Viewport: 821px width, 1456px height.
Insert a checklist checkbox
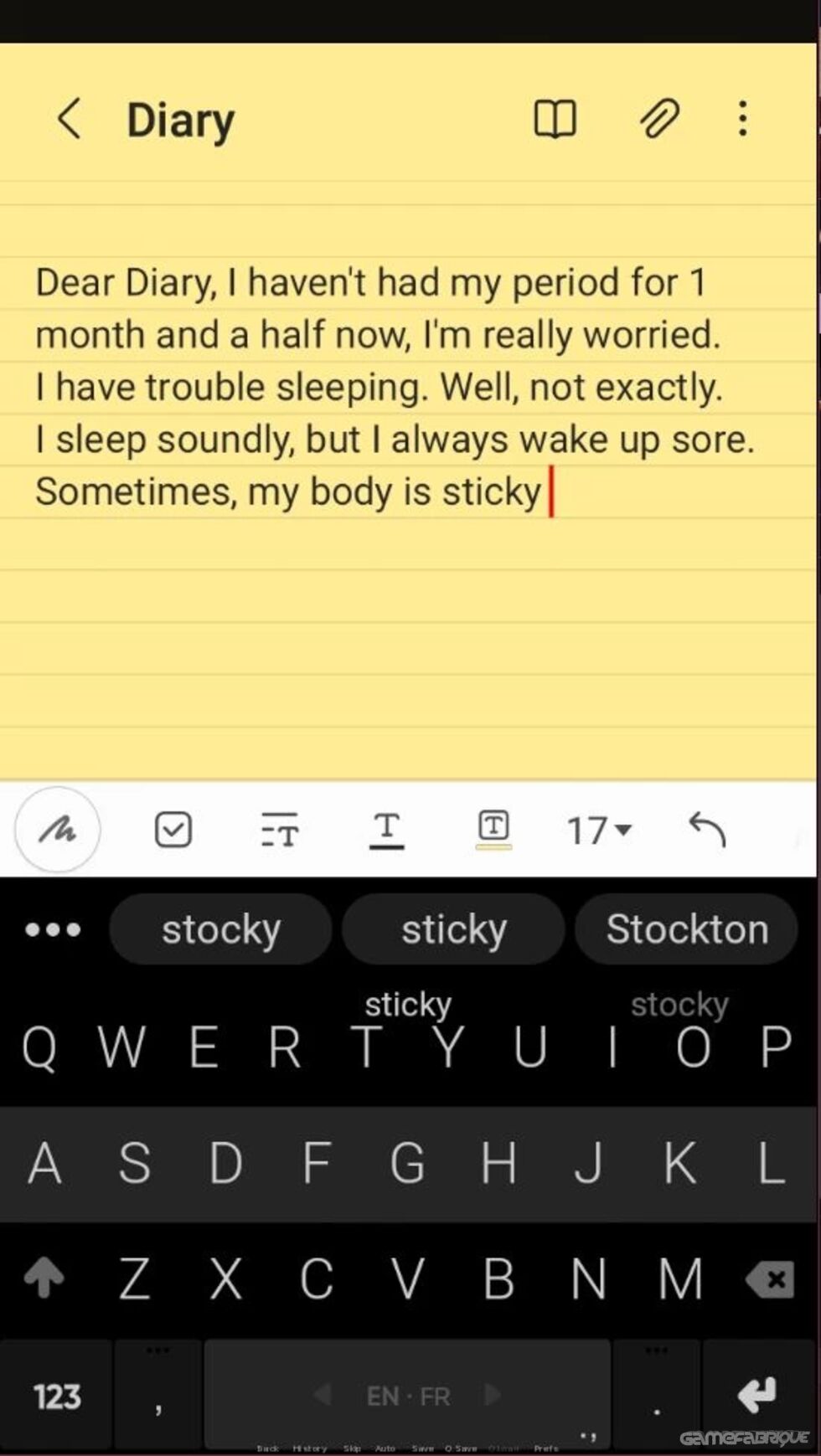[173, 830]
